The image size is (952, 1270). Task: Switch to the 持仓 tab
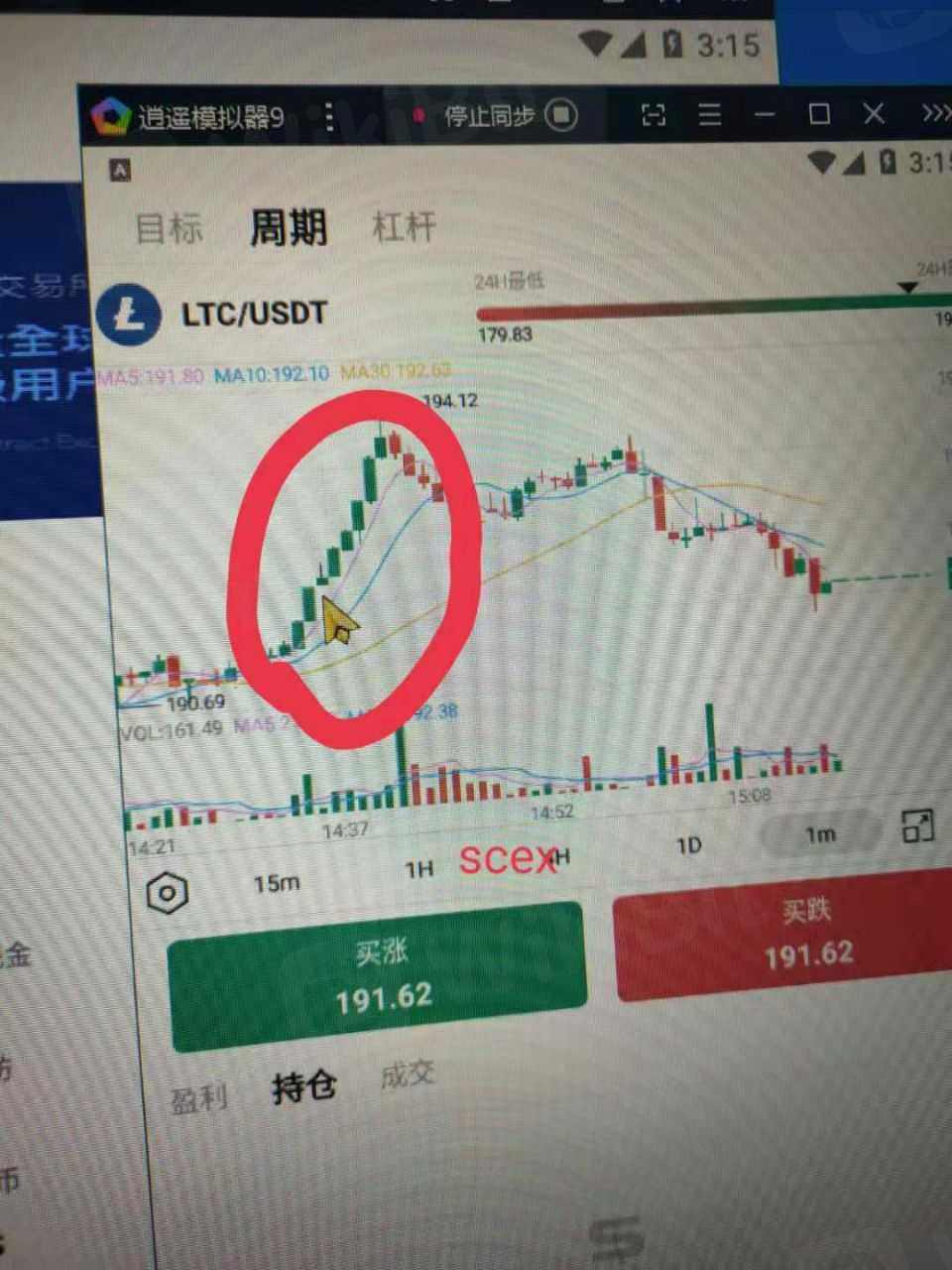tap(303, 1087)
